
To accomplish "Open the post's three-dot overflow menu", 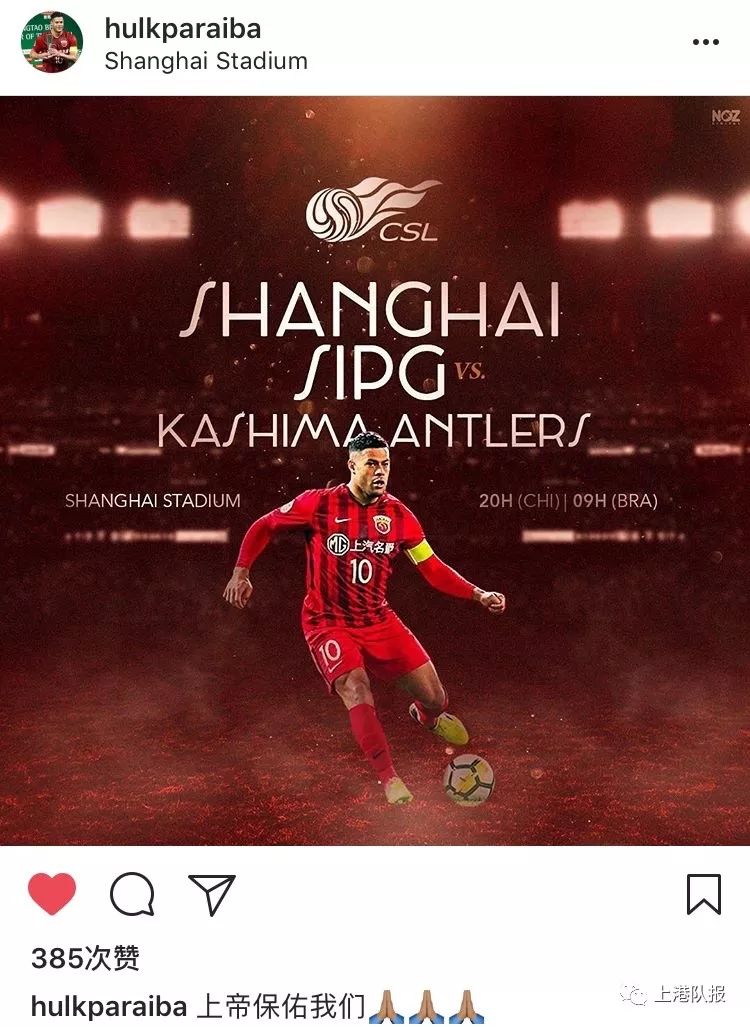I will (x=705, y=43).
